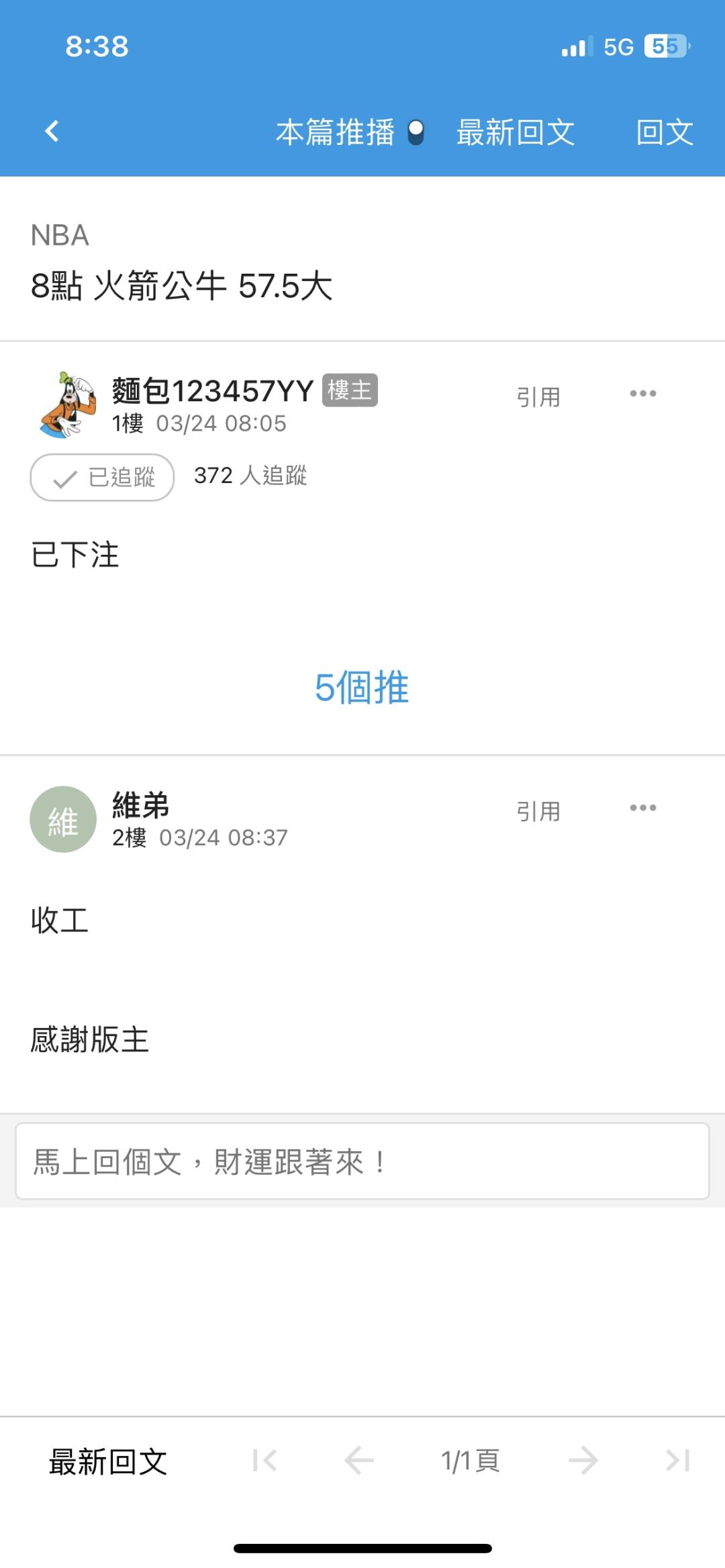Viewport: 725px width, 1568px height.
Task: Open 最新回文 in the top bar
Action: (515, 132)
